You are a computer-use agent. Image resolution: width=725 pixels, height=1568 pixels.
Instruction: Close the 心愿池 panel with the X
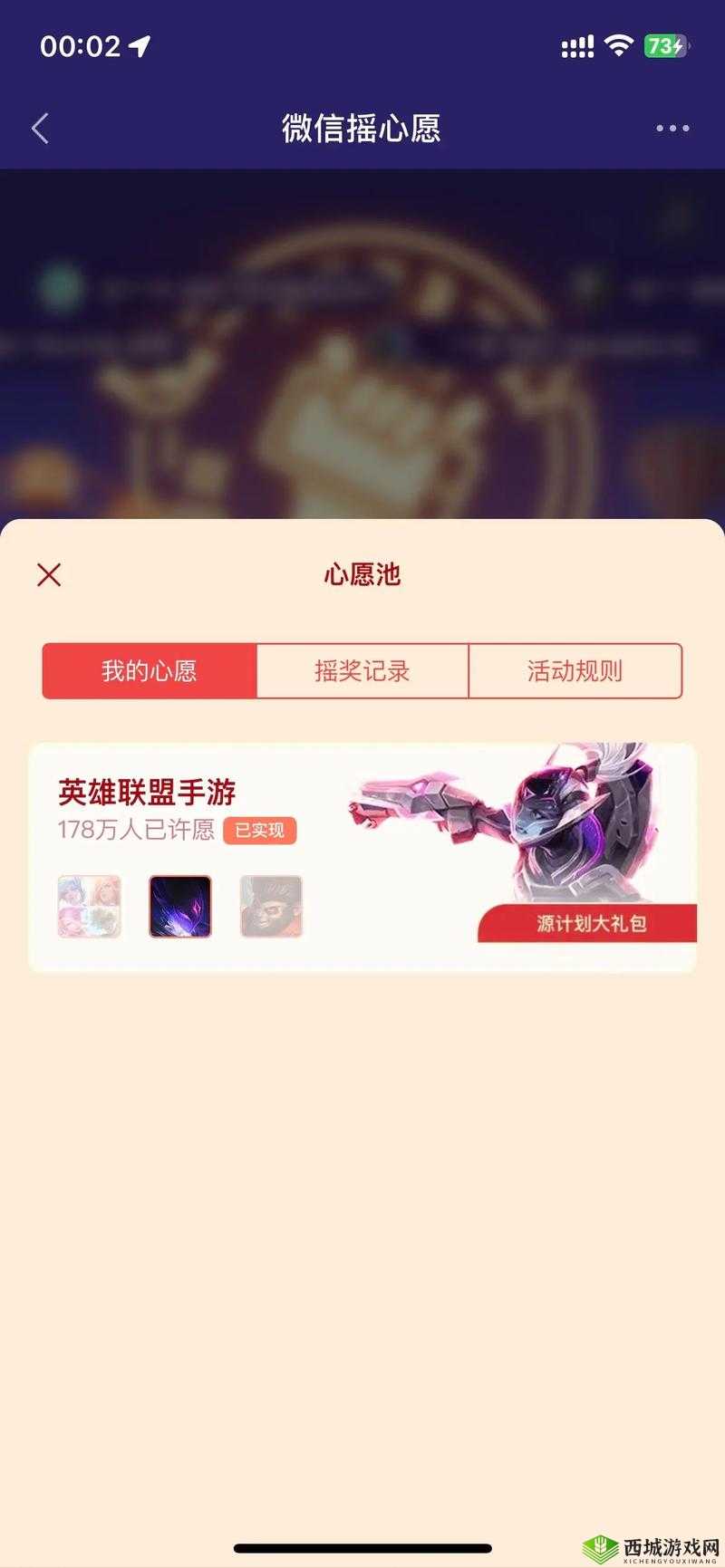click(48, 574)
